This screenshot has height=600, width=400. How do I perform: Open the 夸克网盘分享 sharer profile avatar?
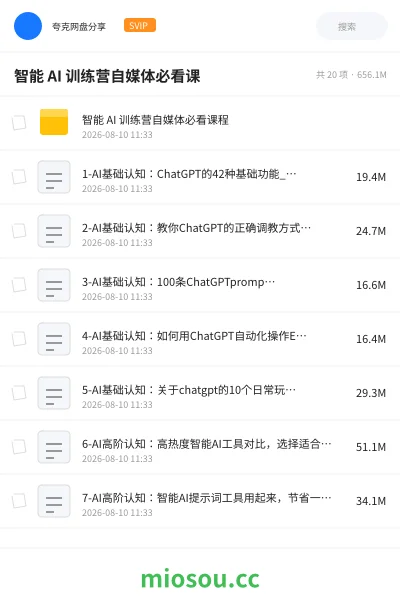[x=28, y=26]
